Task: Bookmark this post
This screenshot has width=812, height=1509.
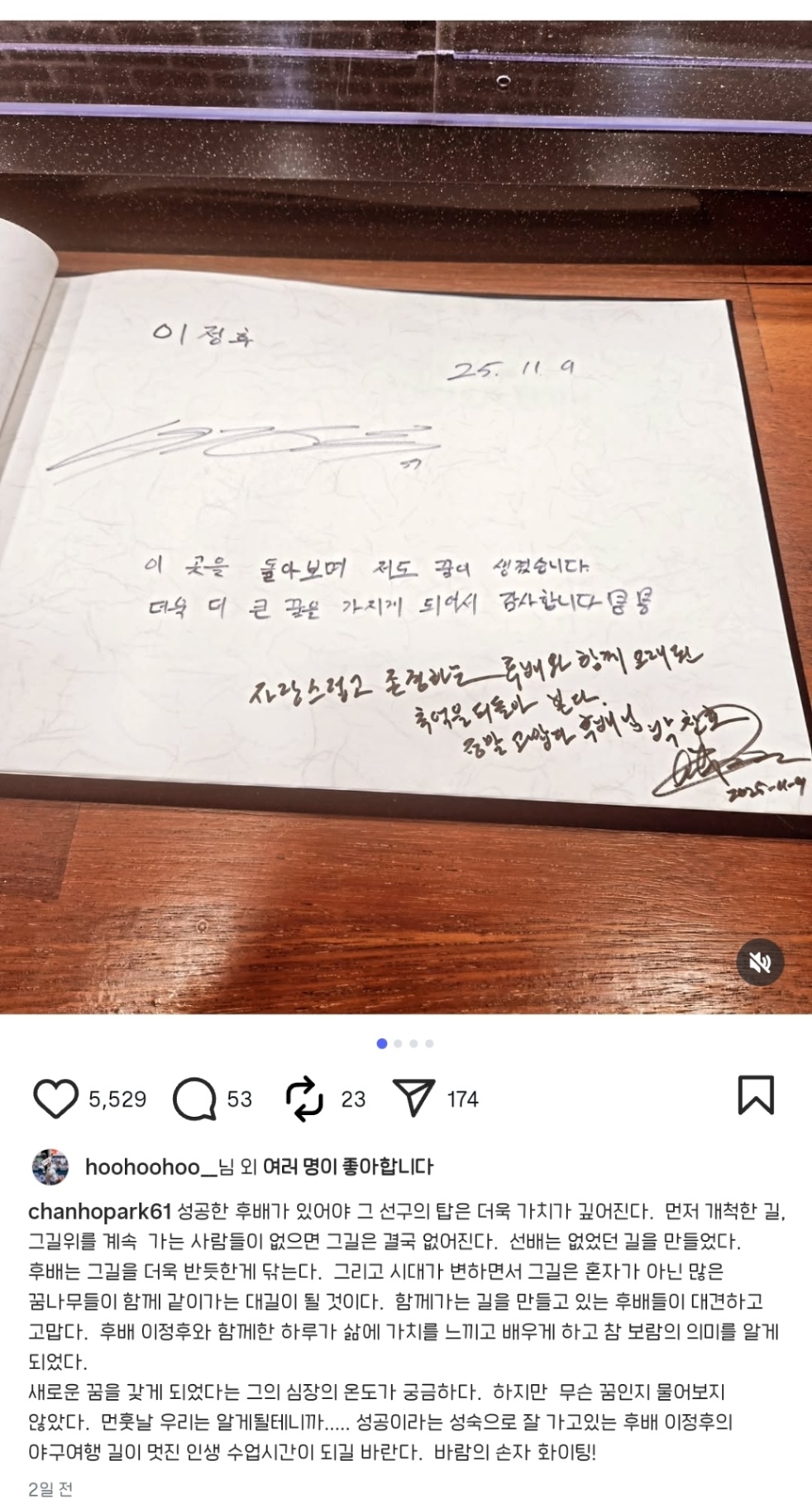Action: pyautogui.click(x=755, y=1095)
